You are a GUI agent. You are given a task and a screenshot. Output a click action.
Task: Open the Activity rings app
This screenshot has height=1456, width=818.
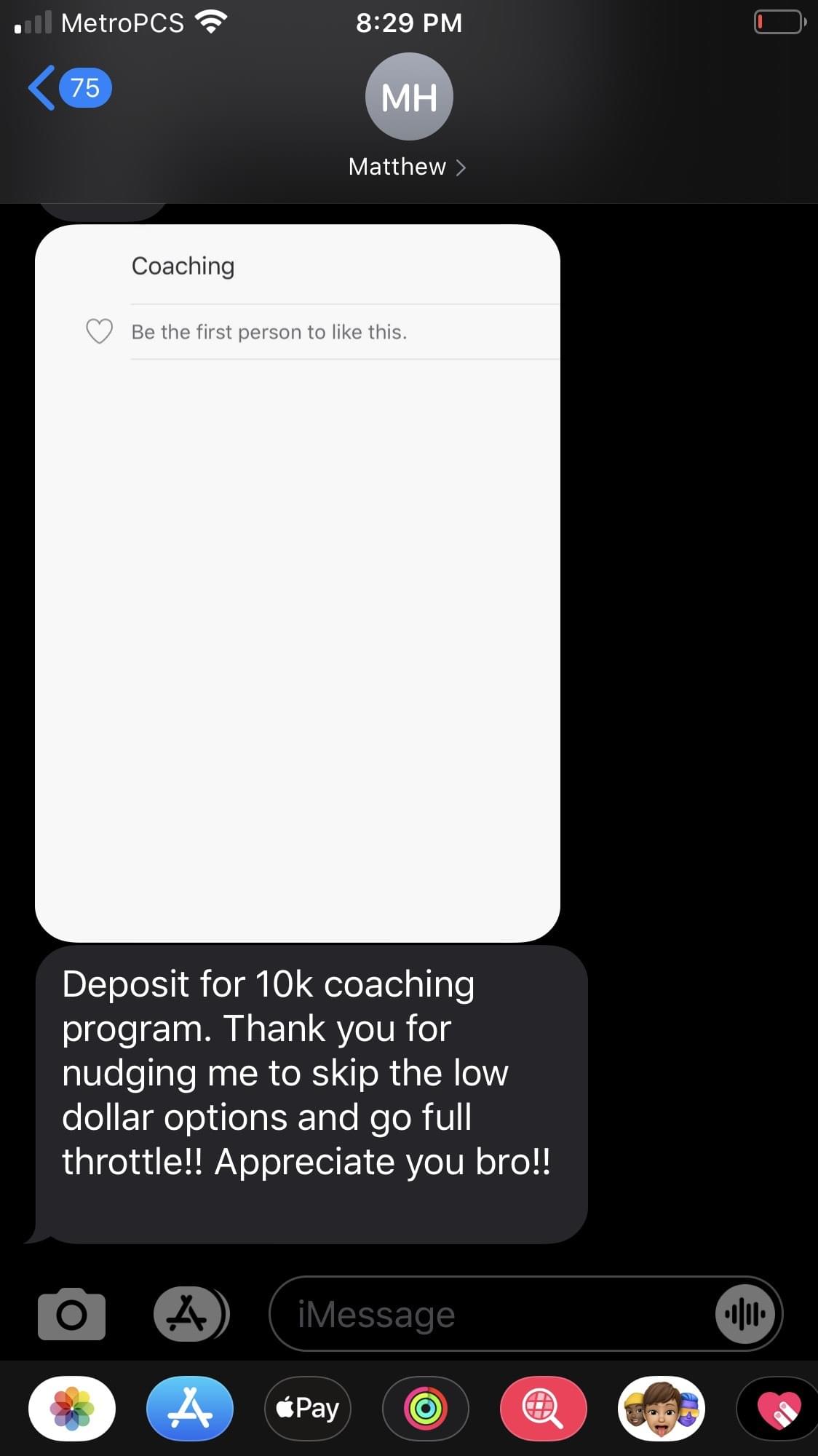(x=426, y=1409)
